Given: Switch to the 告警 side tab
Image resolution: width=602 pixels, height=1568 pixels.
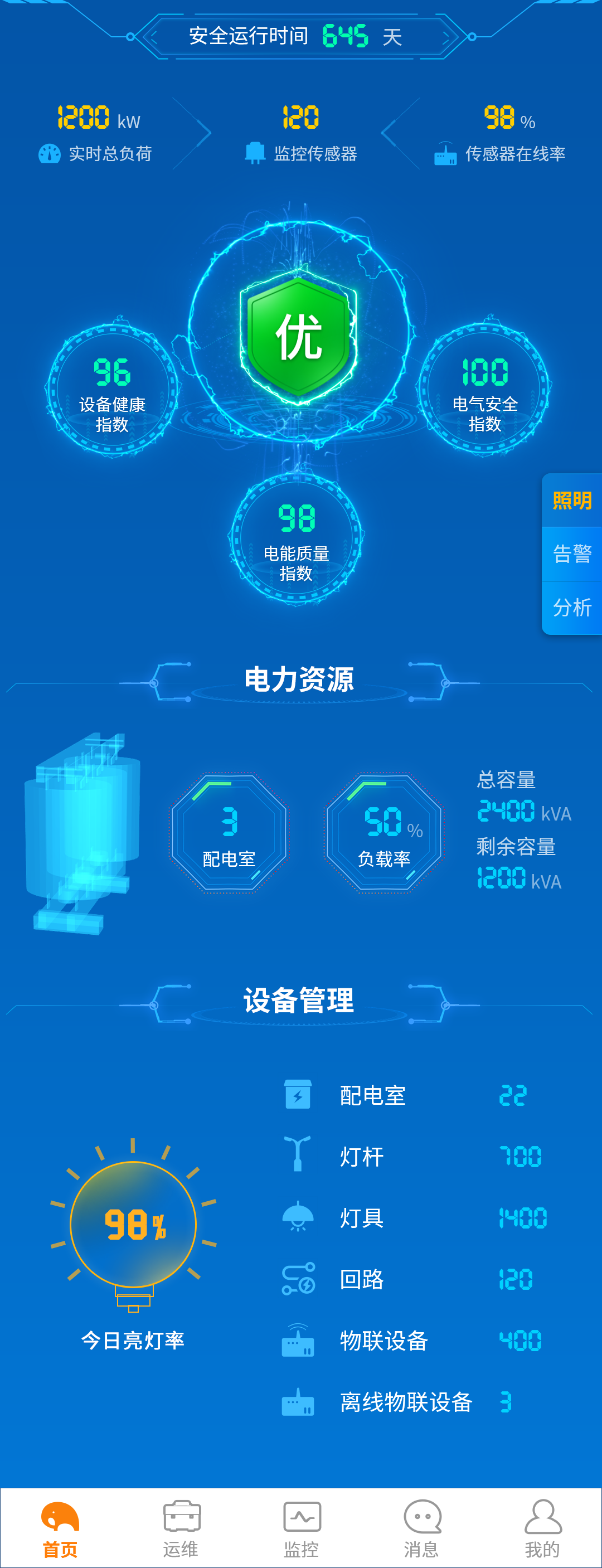Looking at the screenshot, I should (x=571, y=554).
